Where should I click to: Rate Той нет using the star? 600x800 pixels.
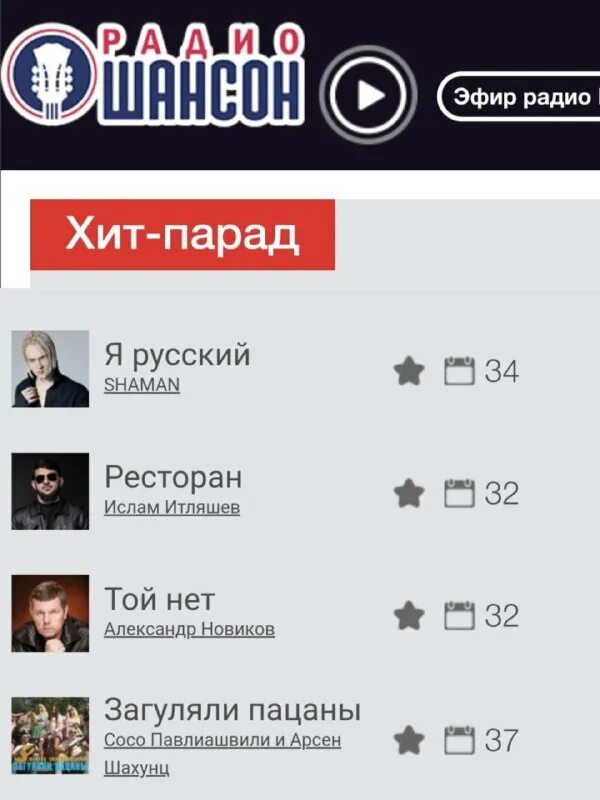coord(409,616)
